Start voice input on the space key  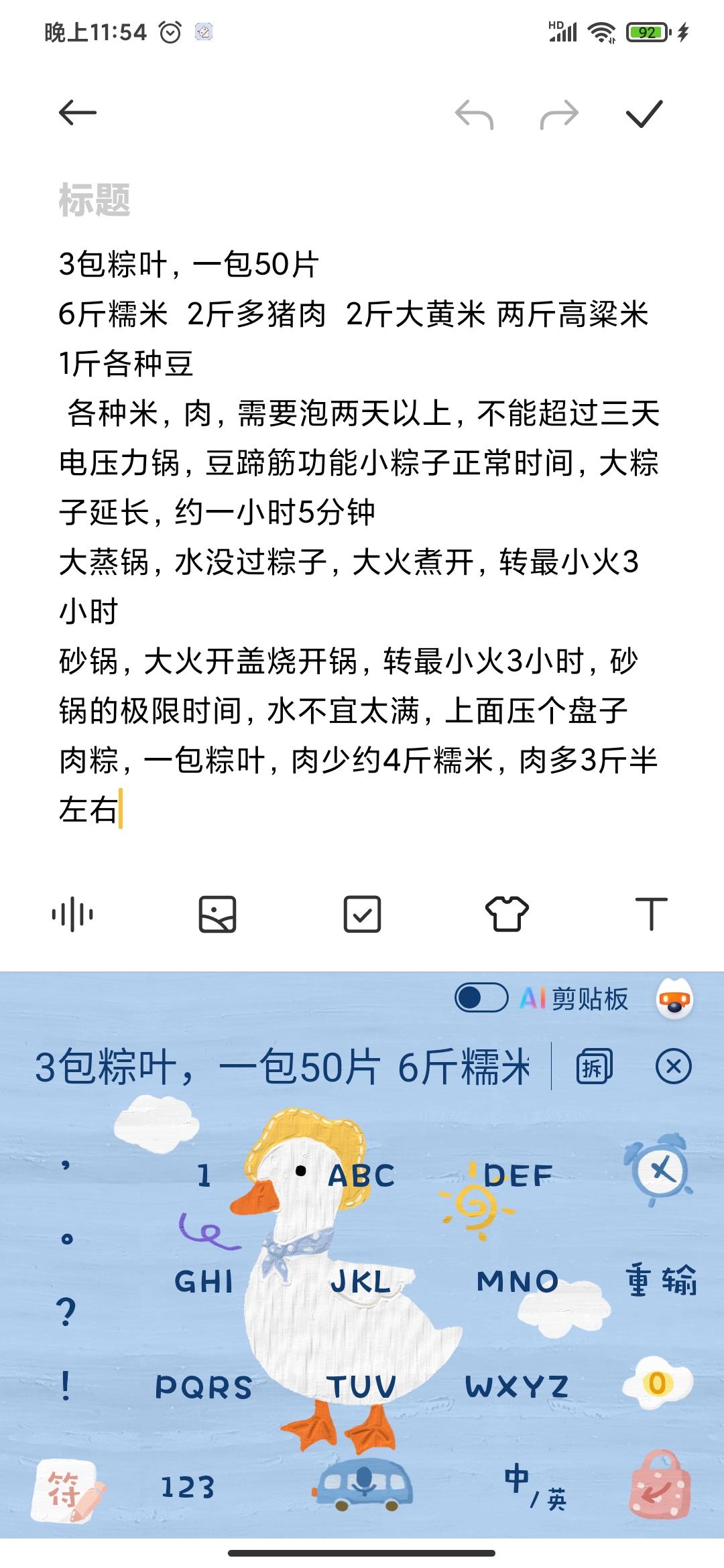tap(362, 1484)
